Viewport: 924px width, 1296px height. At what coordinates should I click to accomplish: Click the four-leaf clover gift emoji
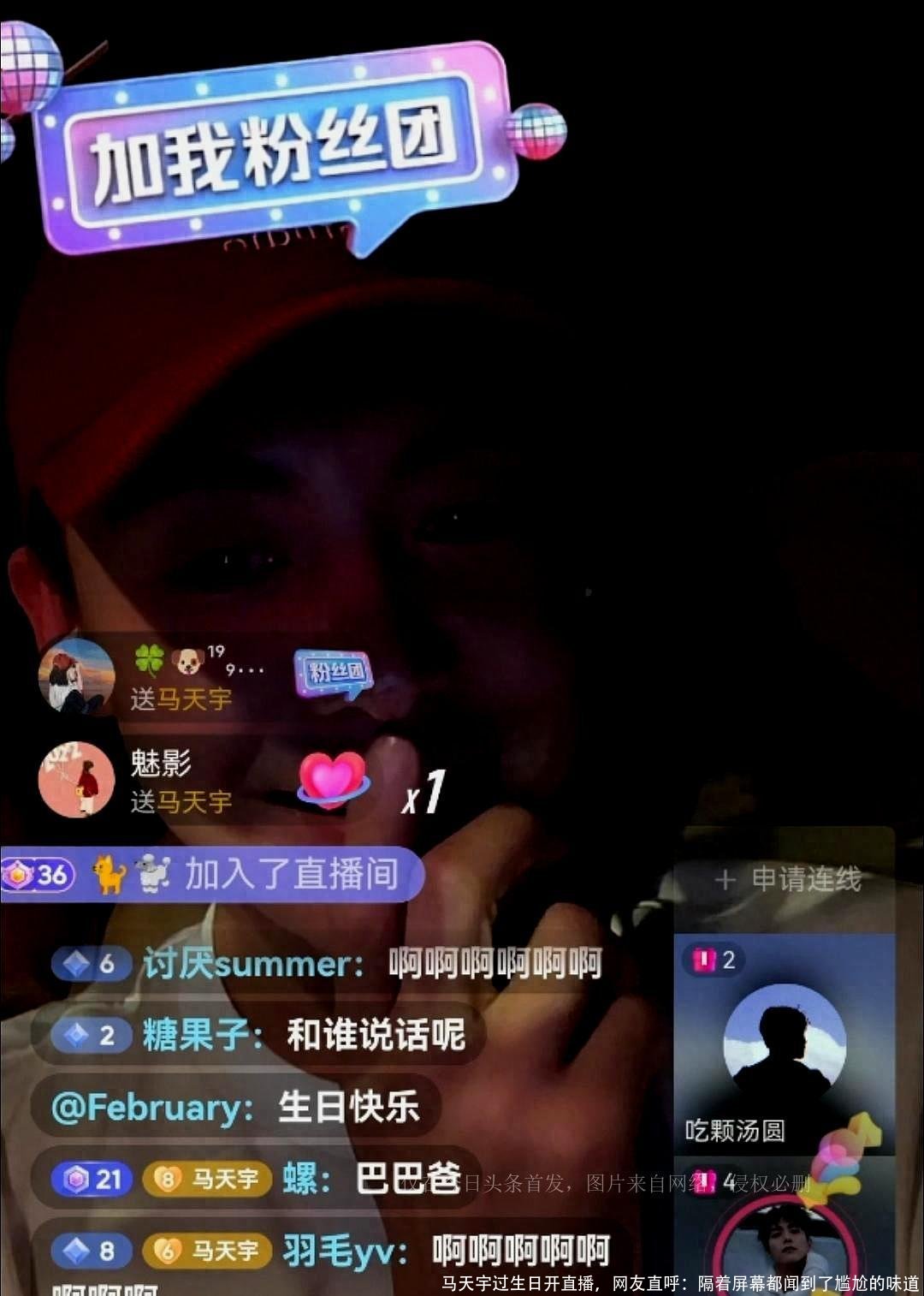(x=149, y=659)
